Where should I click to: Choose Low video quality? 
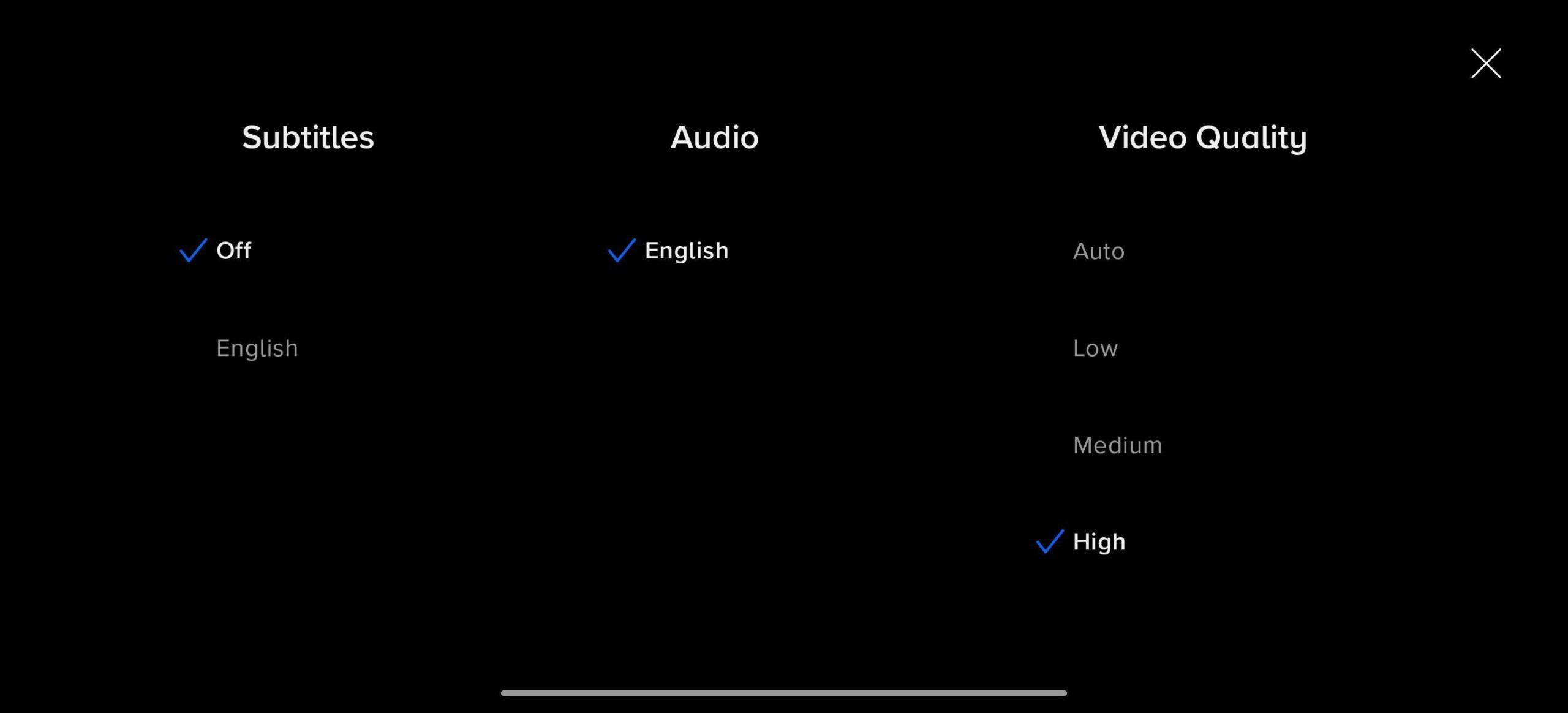pyautogui.click(x=1095, y=348)
